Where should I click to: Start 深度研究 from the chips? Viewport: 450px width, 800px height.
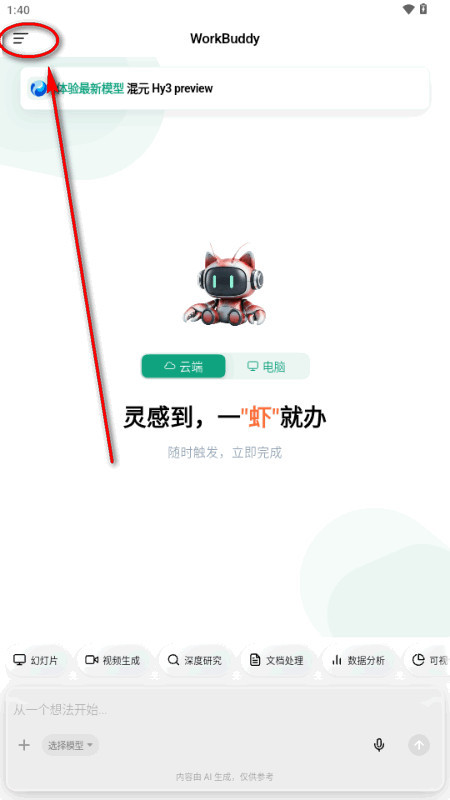(x=195, y=660)
